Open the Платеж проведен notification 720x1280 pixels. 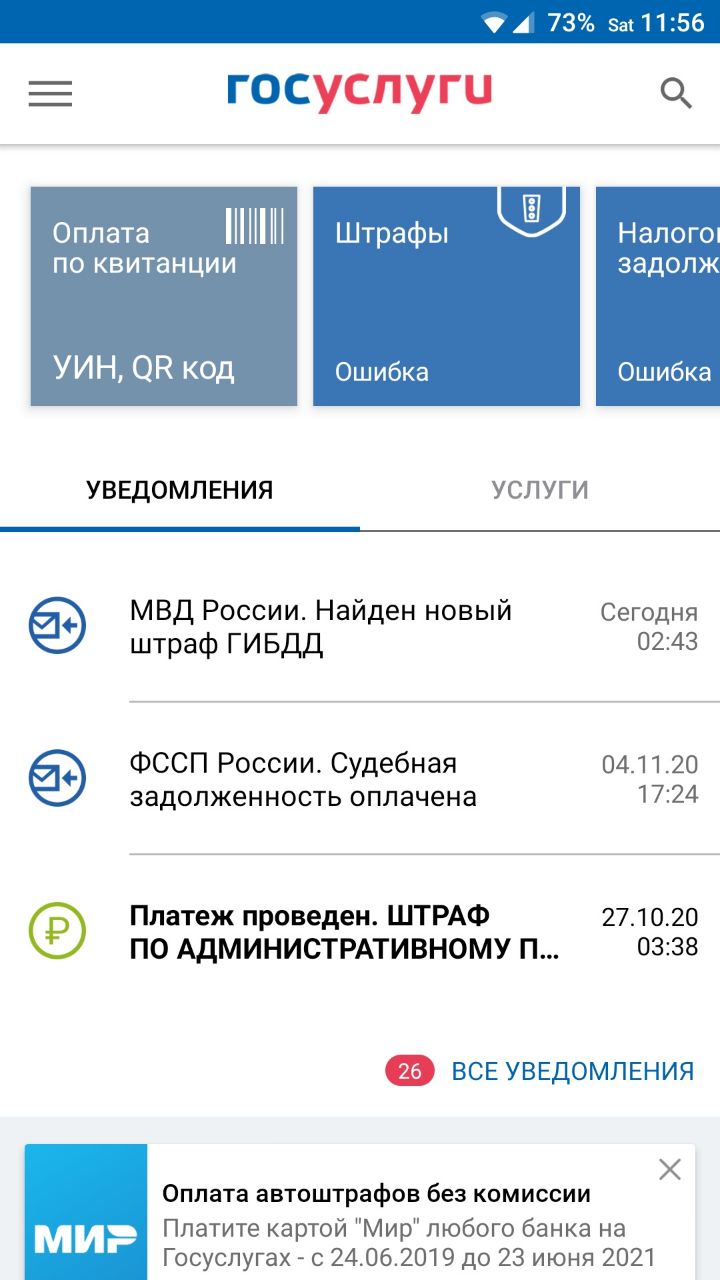(360, 932)
